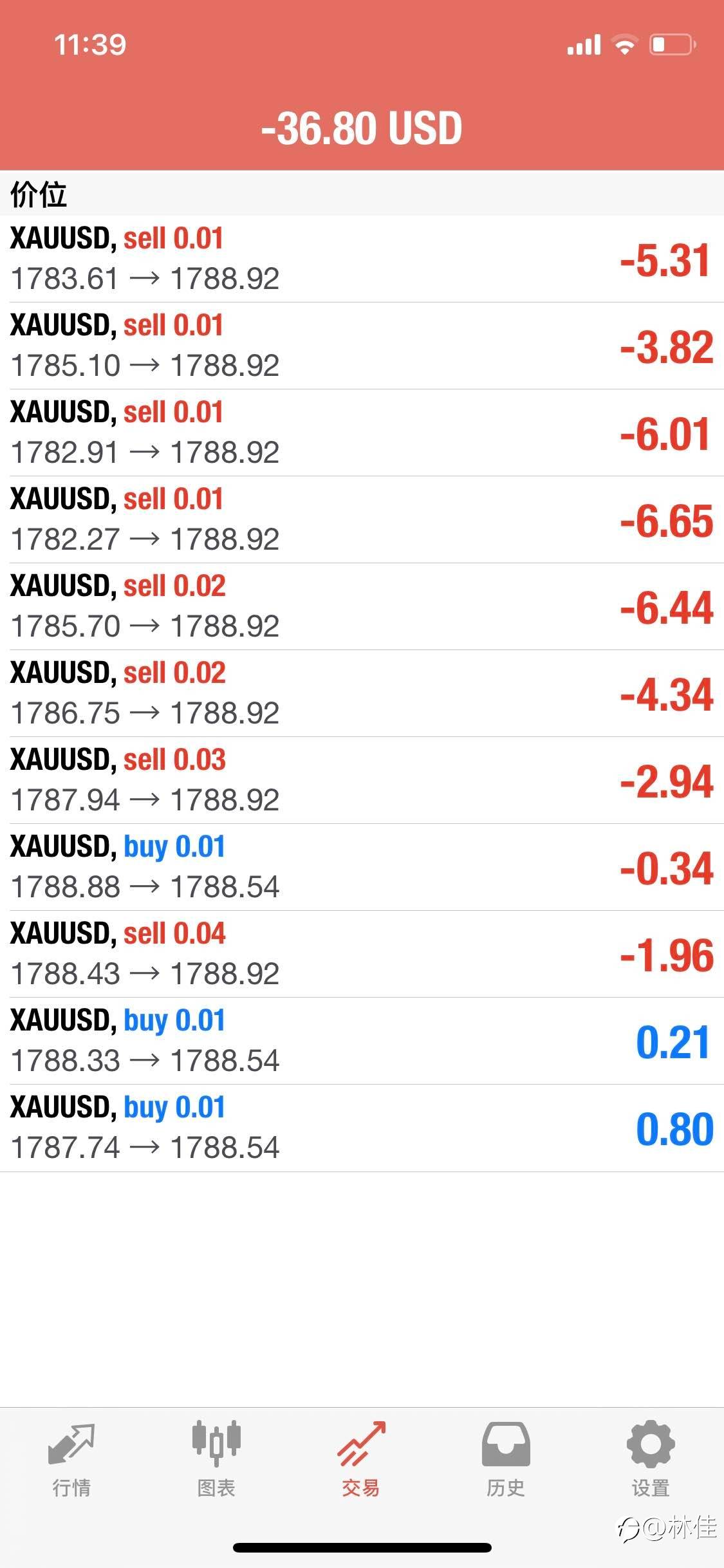The height and width of the screenshot is (1568, 724).
Task: Open the buy position with 0.80 profit
Action: point(362,1128)
